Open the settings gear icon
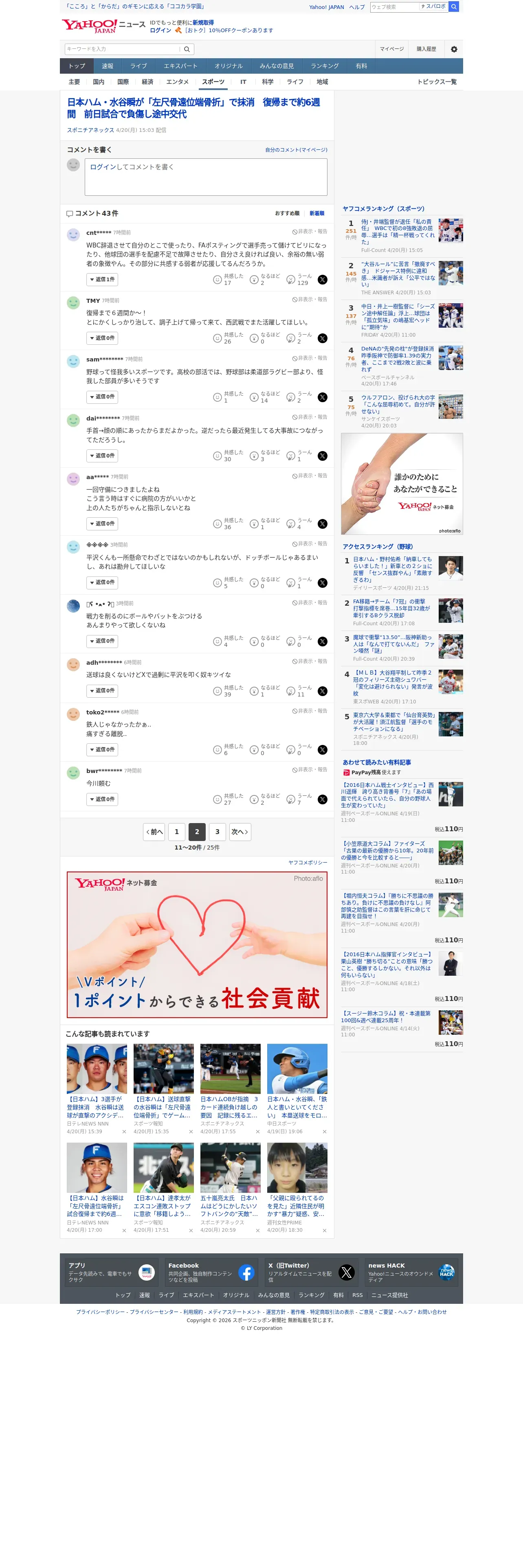Screen dimensions: 523x1568 454,49
